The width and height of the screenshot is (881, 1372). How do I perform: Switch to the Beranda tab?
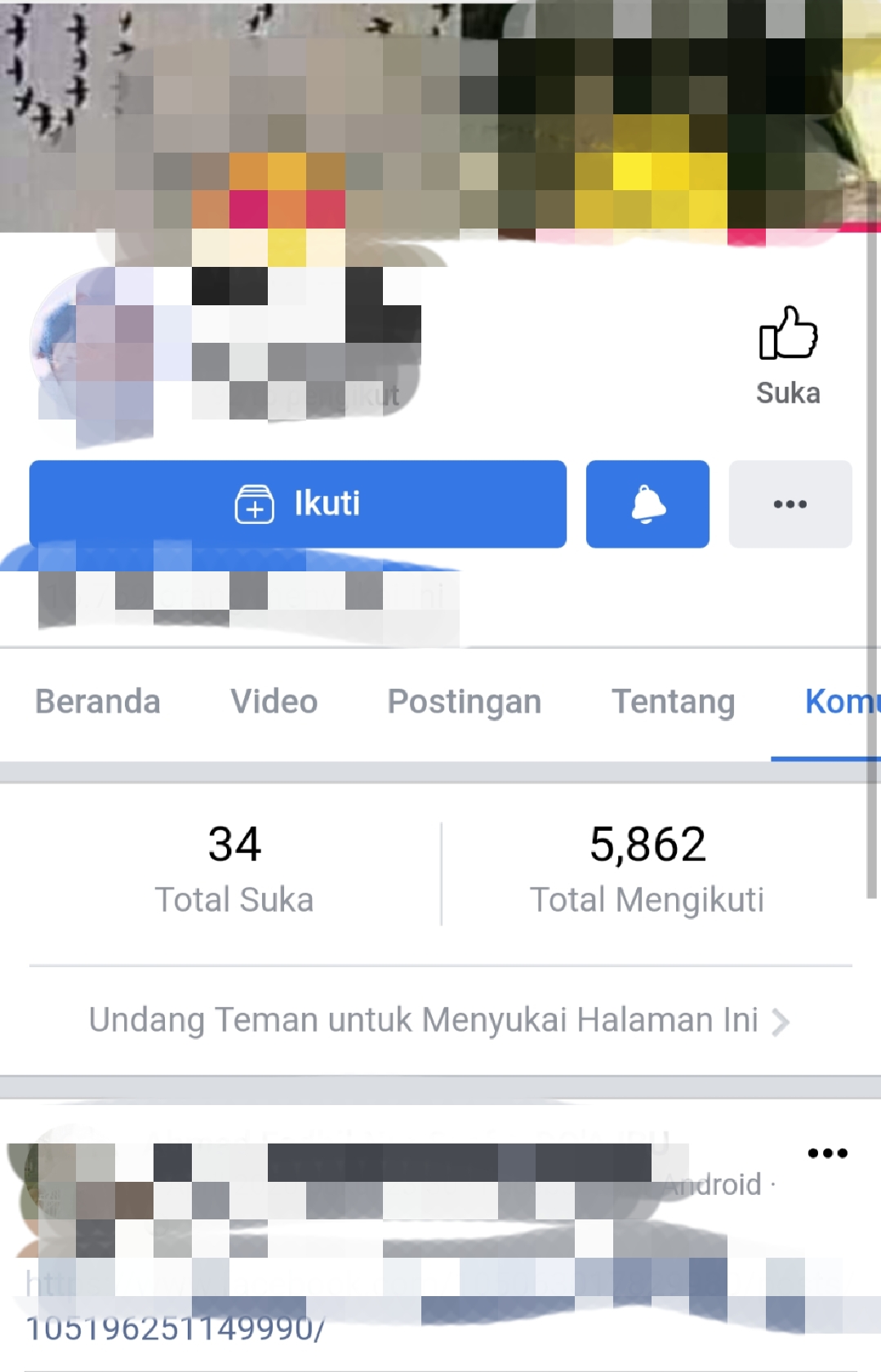point(98,701)
